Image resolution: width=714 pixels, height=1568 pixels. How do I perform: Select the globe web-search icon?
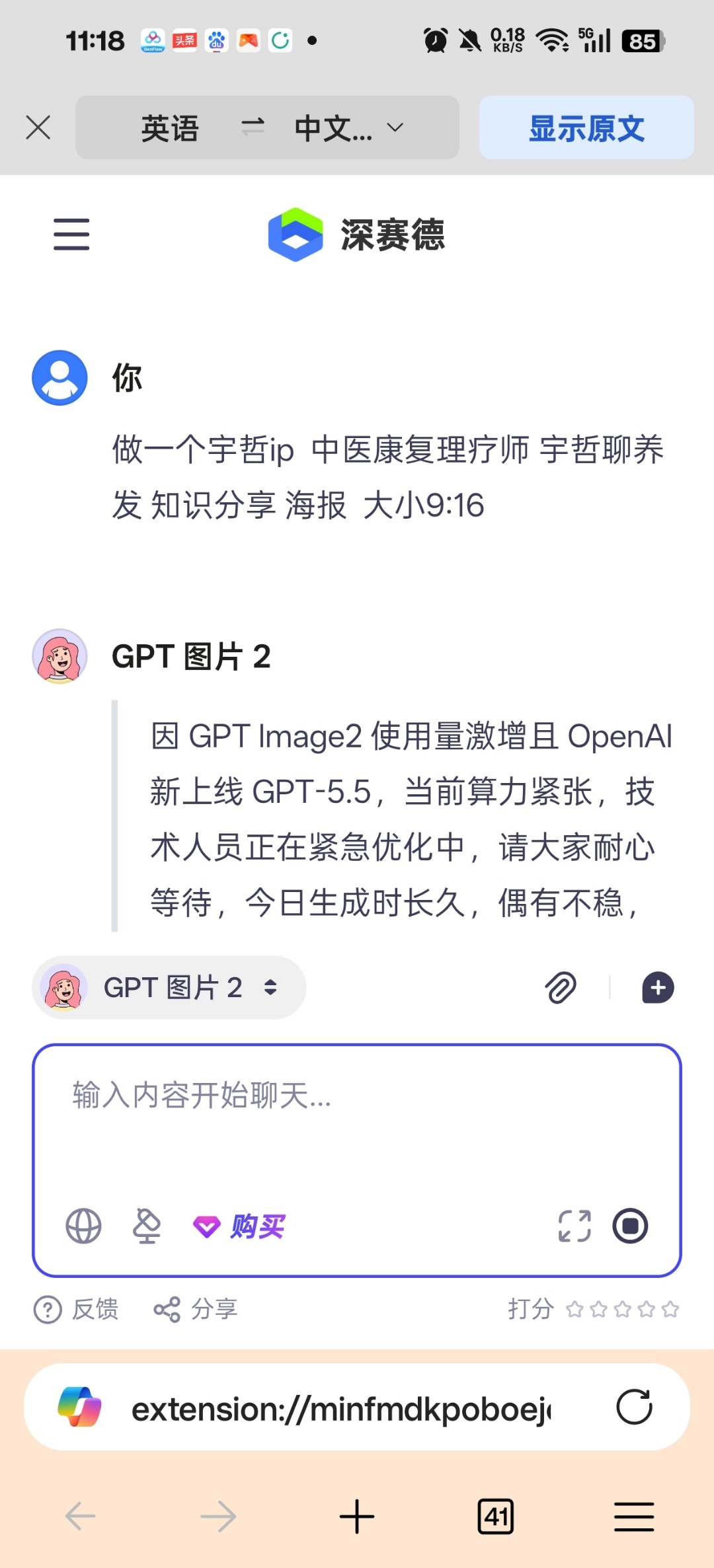tap(83, 1226)
